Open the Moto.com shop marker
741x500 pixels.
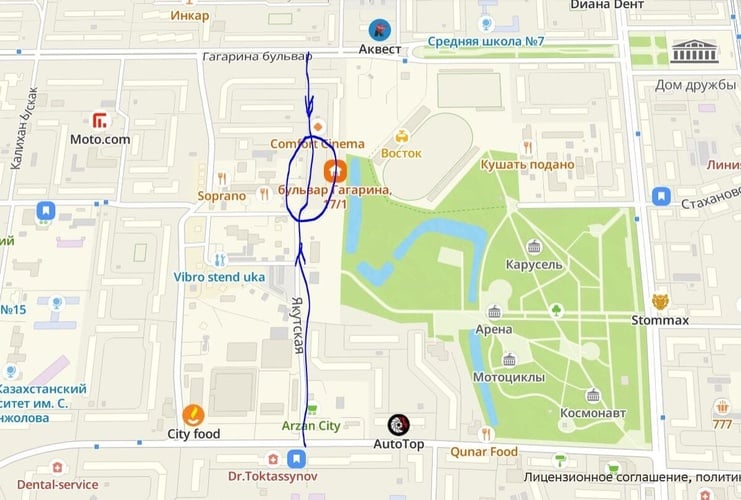click(100, 120)
